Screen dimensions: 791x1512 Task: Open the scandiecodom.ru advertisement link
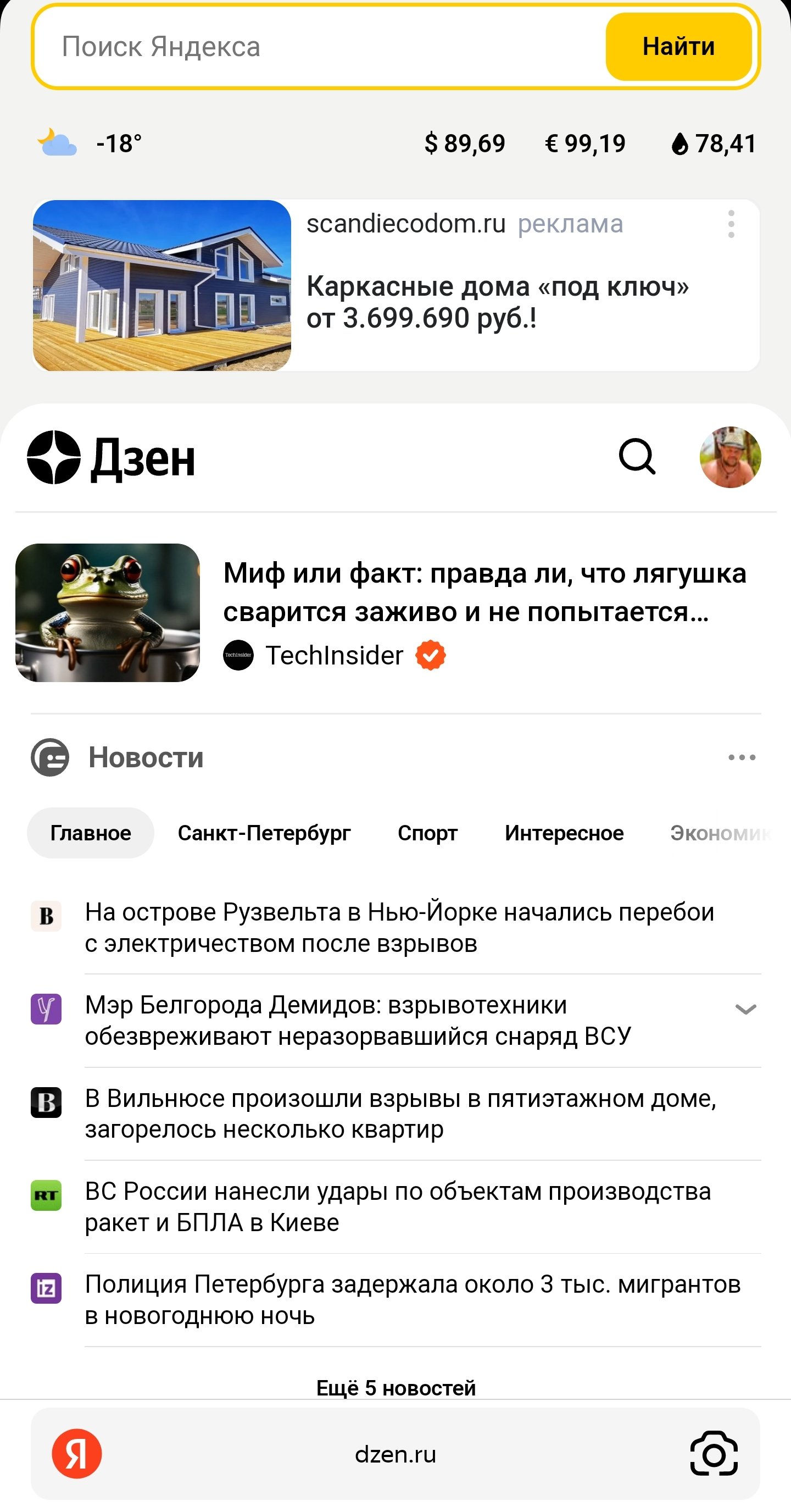click(406, 223)
